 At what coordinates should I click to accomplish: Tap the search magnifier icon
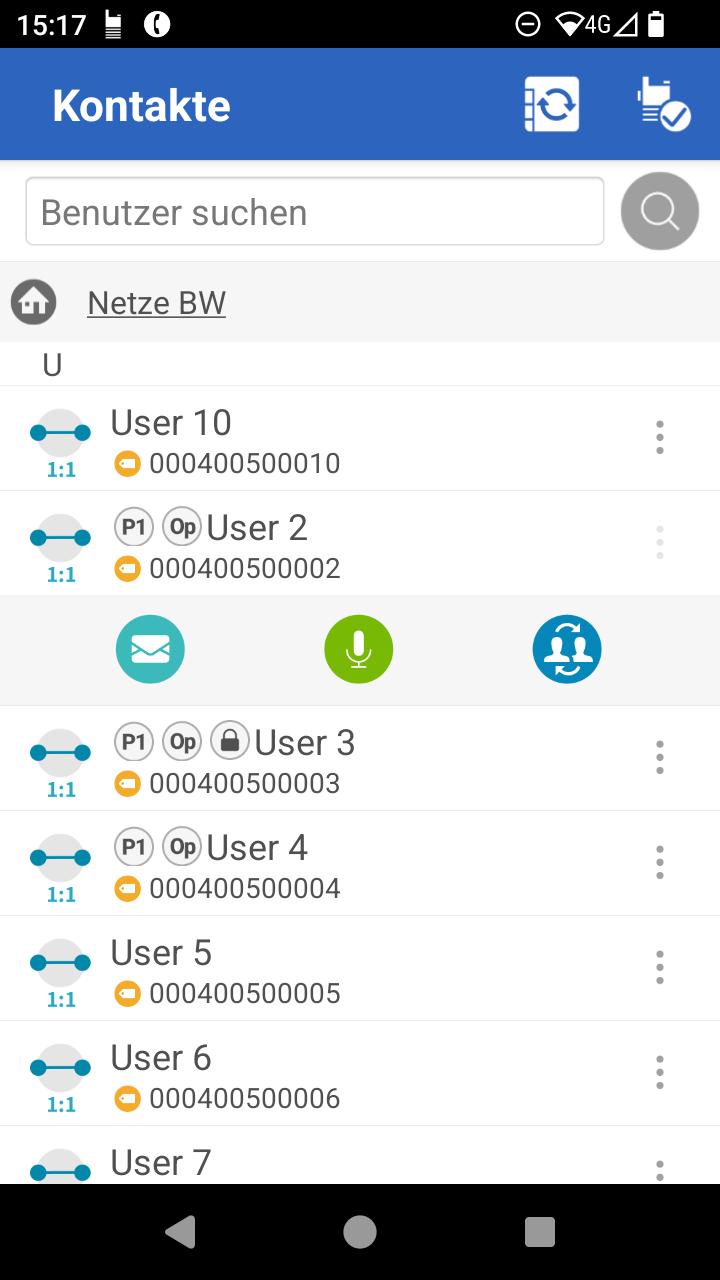coord(659,211)
